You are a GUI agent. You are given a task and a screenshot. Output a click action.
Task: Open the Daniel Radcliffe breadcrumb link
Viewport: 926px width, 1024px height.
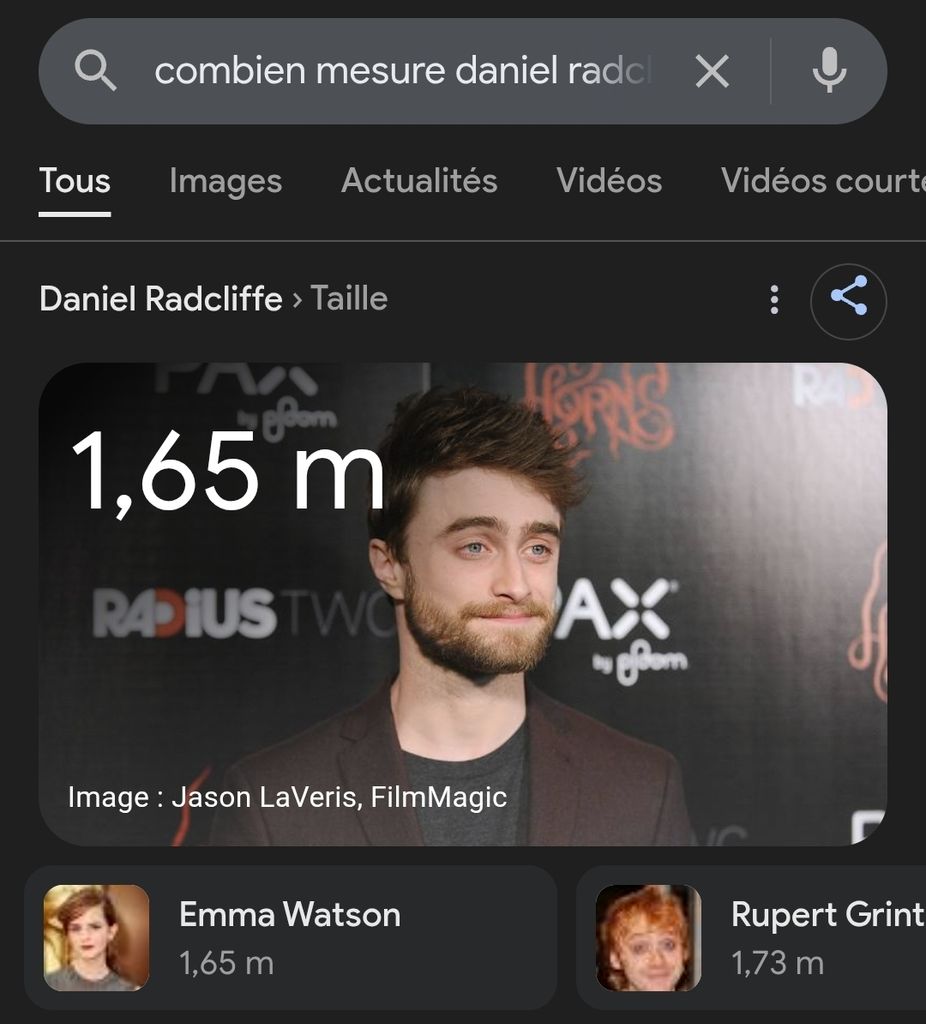(160, 299)
